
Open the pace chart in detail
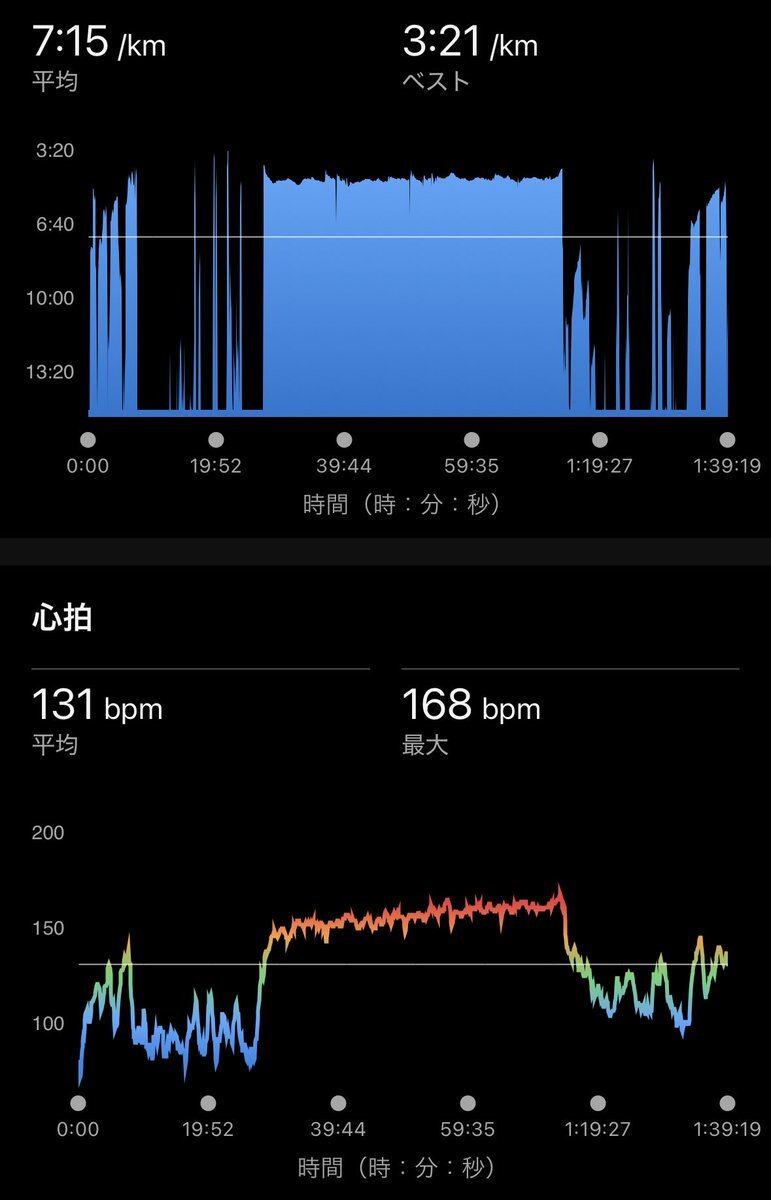(x=408, y=290)
